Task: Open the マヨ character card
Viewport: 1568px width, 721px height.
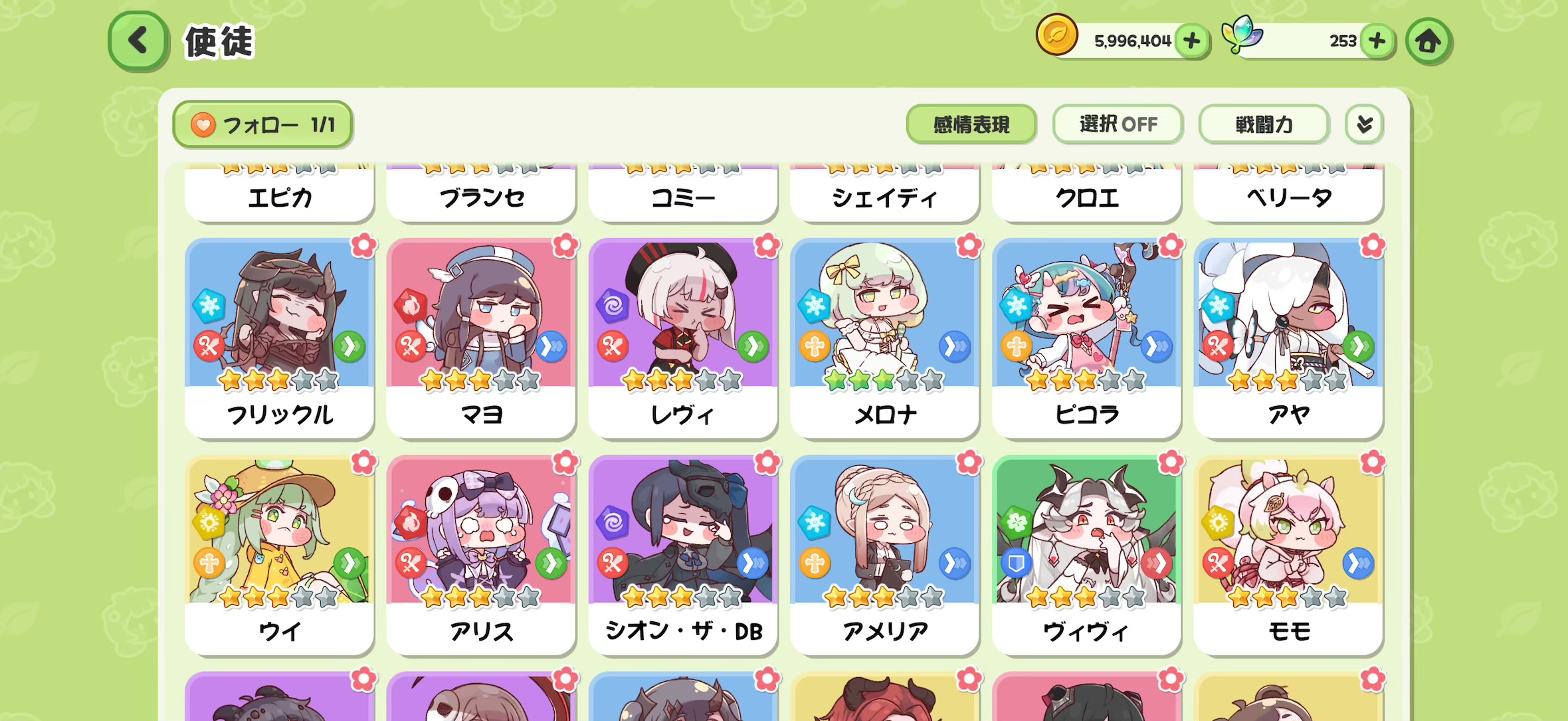Action: pyautogui.click(x=481, y=338)
